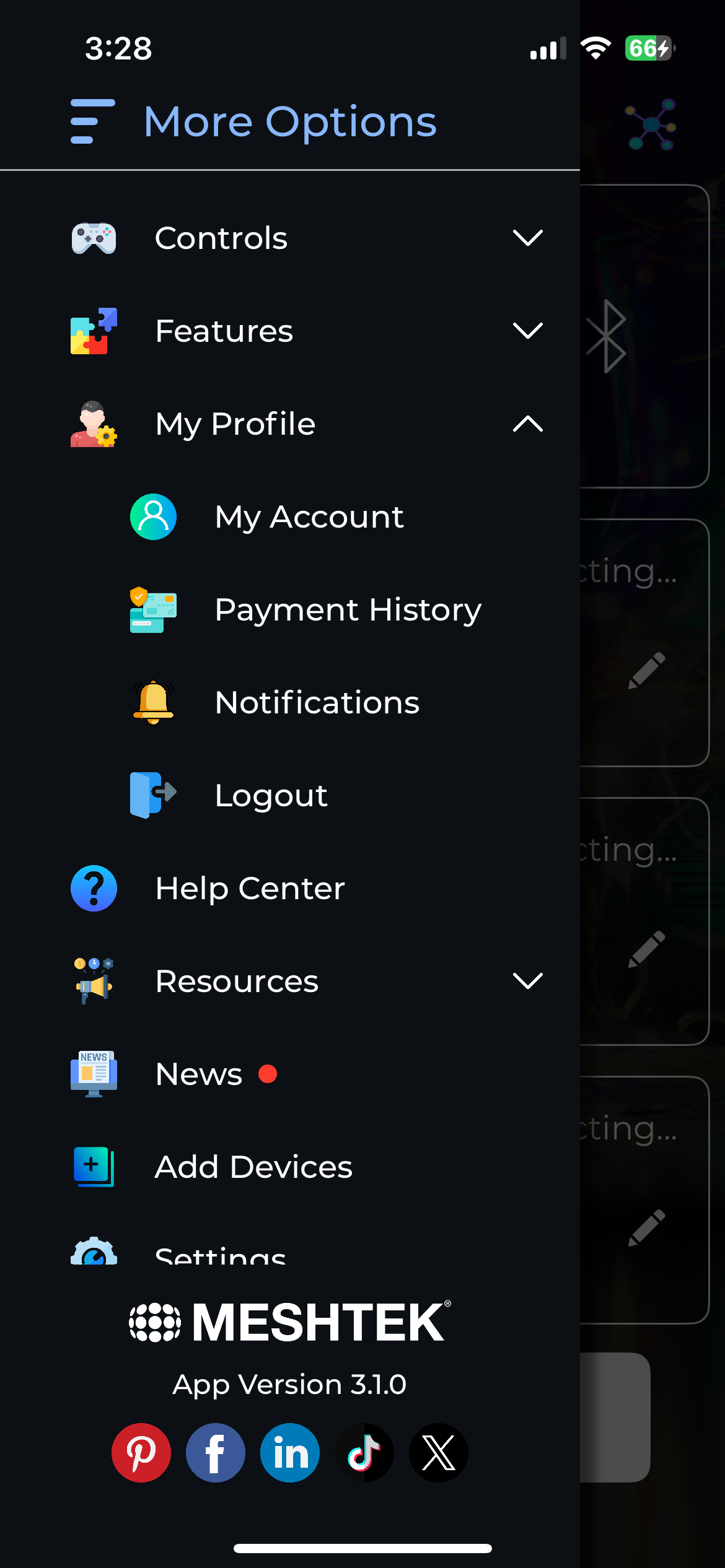The image size is (725, 1568).
Task: Open Notifications settings
Action: (x=316, y=703)
